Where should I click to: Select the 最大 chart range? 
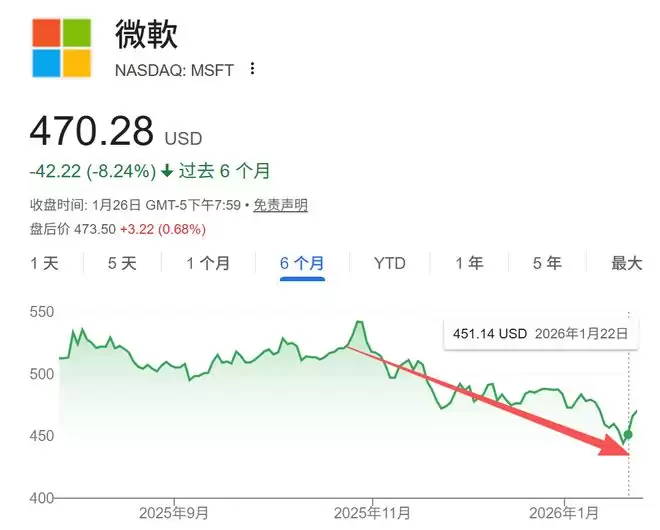click(627, 263)
